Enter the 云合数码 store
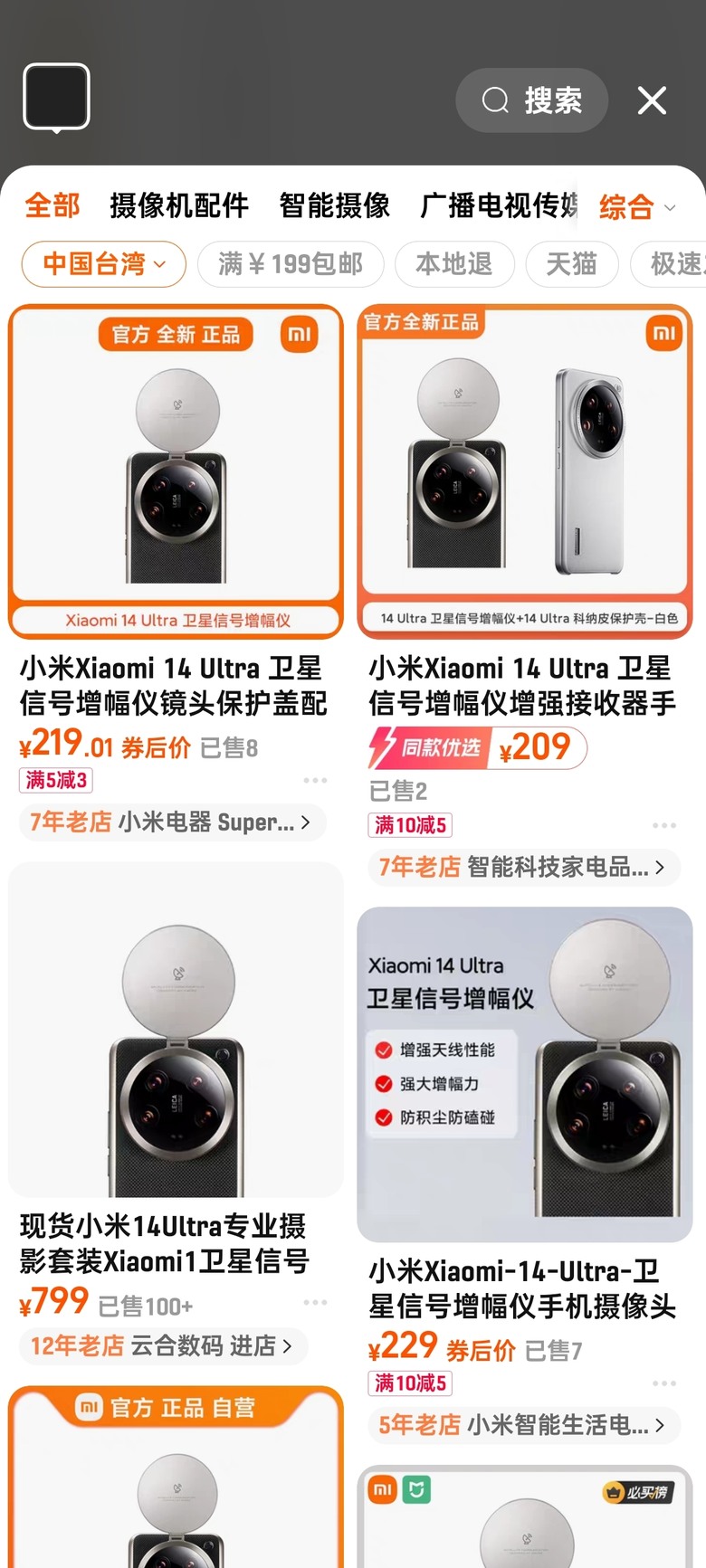The height and width of the screenshot is (1568, 706). 163,1346
